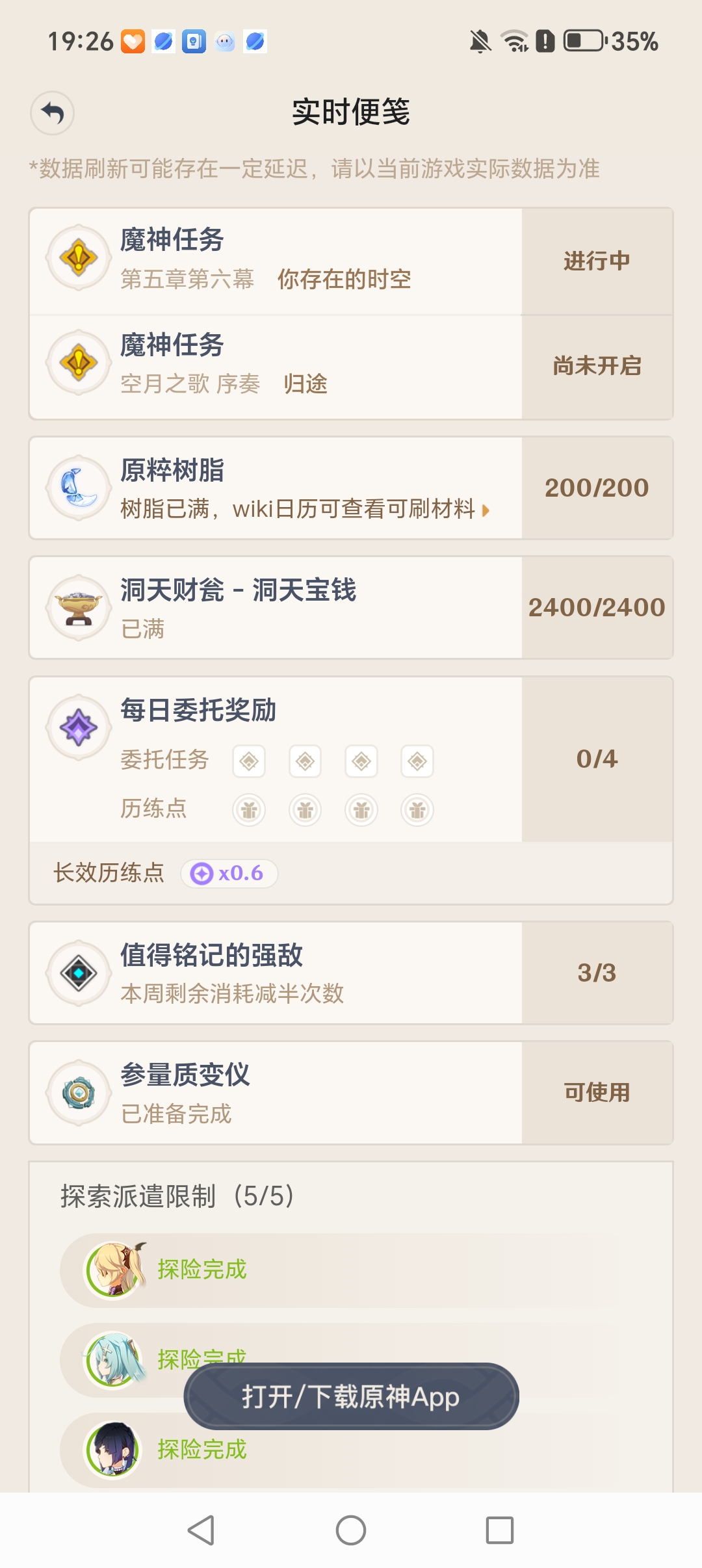
Task: Click the first 委托任务 commission slot icon
Action: pos(249,761)
